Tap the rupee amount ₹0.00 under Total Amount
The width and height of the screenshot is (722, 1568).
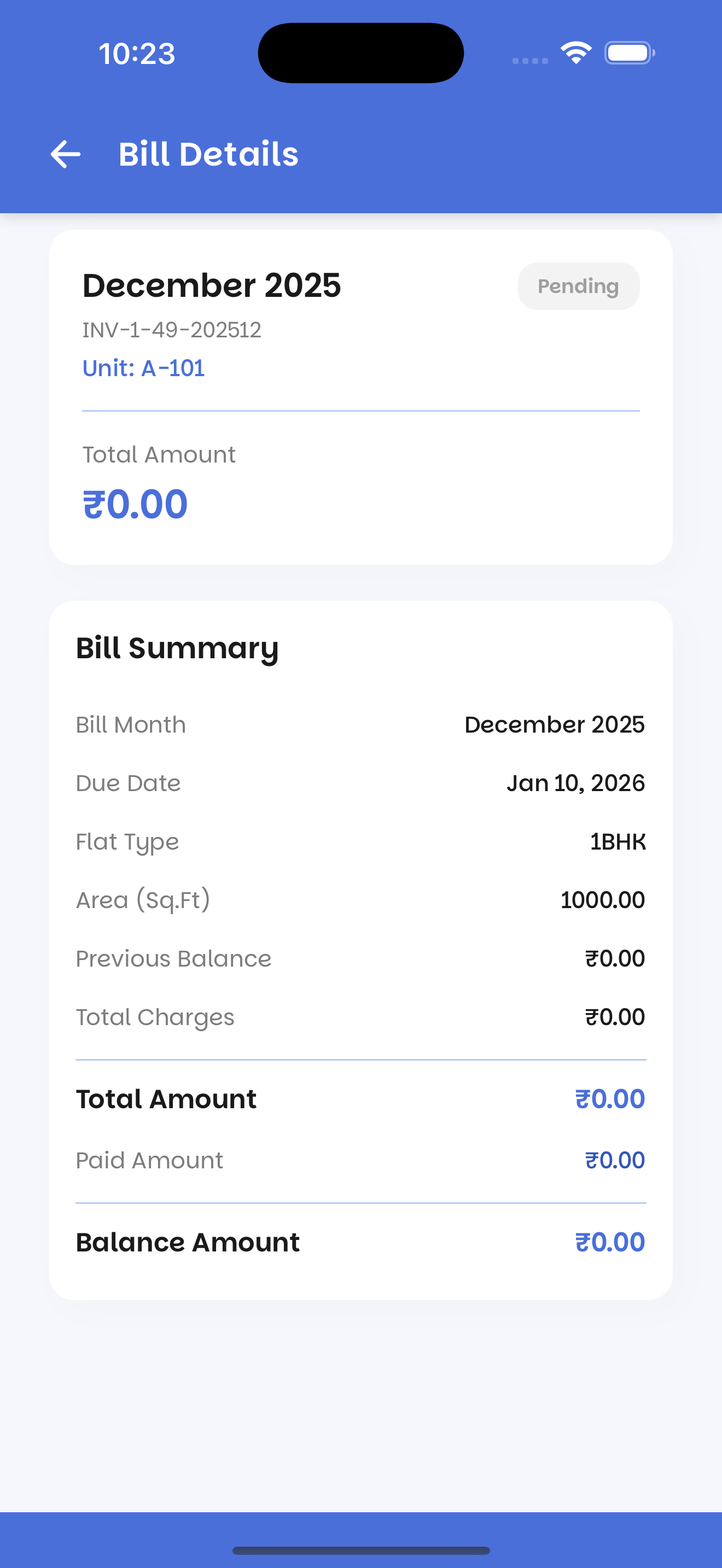click(135, 503)
